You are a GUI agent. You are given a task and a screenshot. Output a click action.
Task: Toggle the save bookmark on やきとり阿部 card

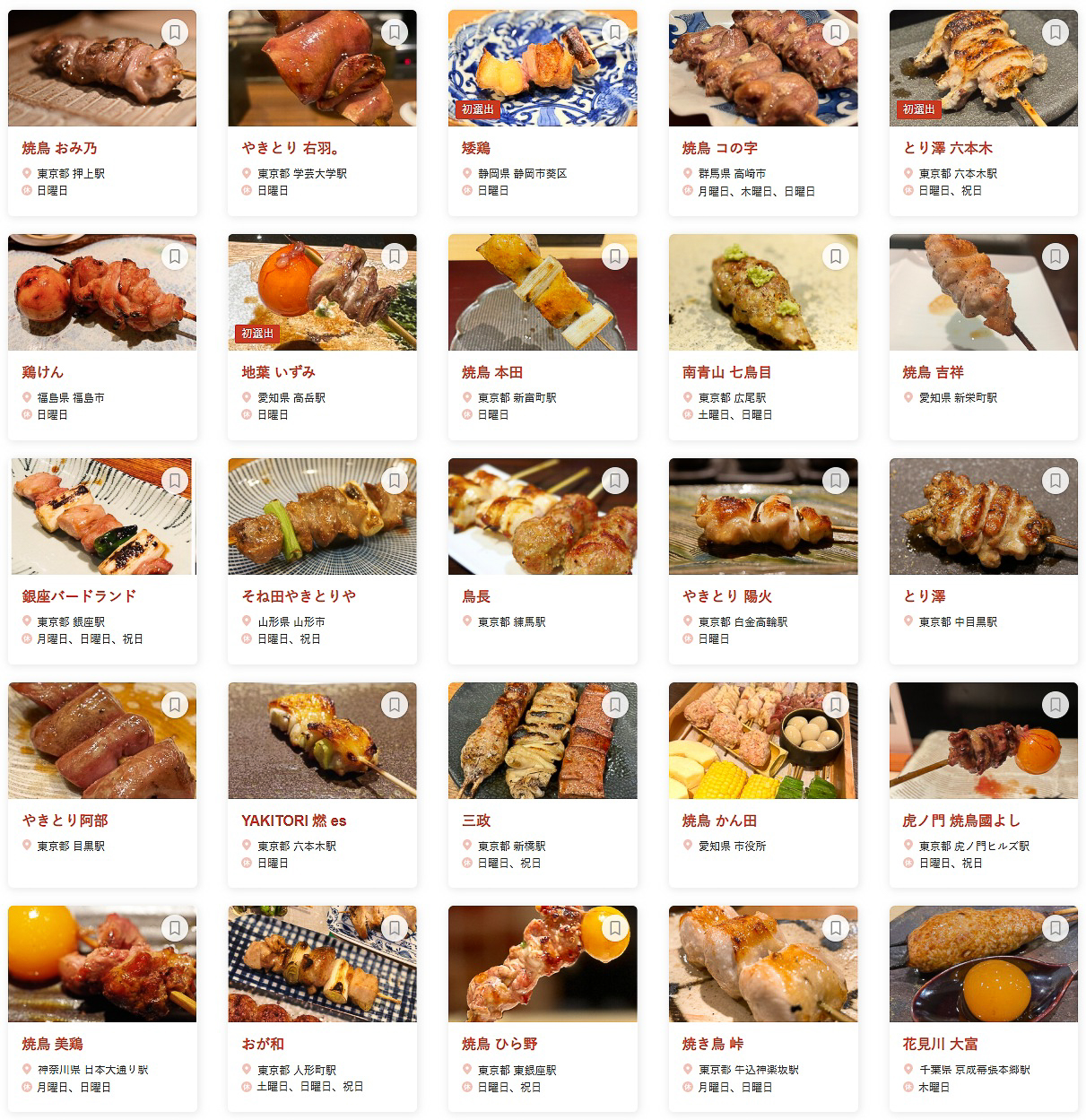(176, 705)
